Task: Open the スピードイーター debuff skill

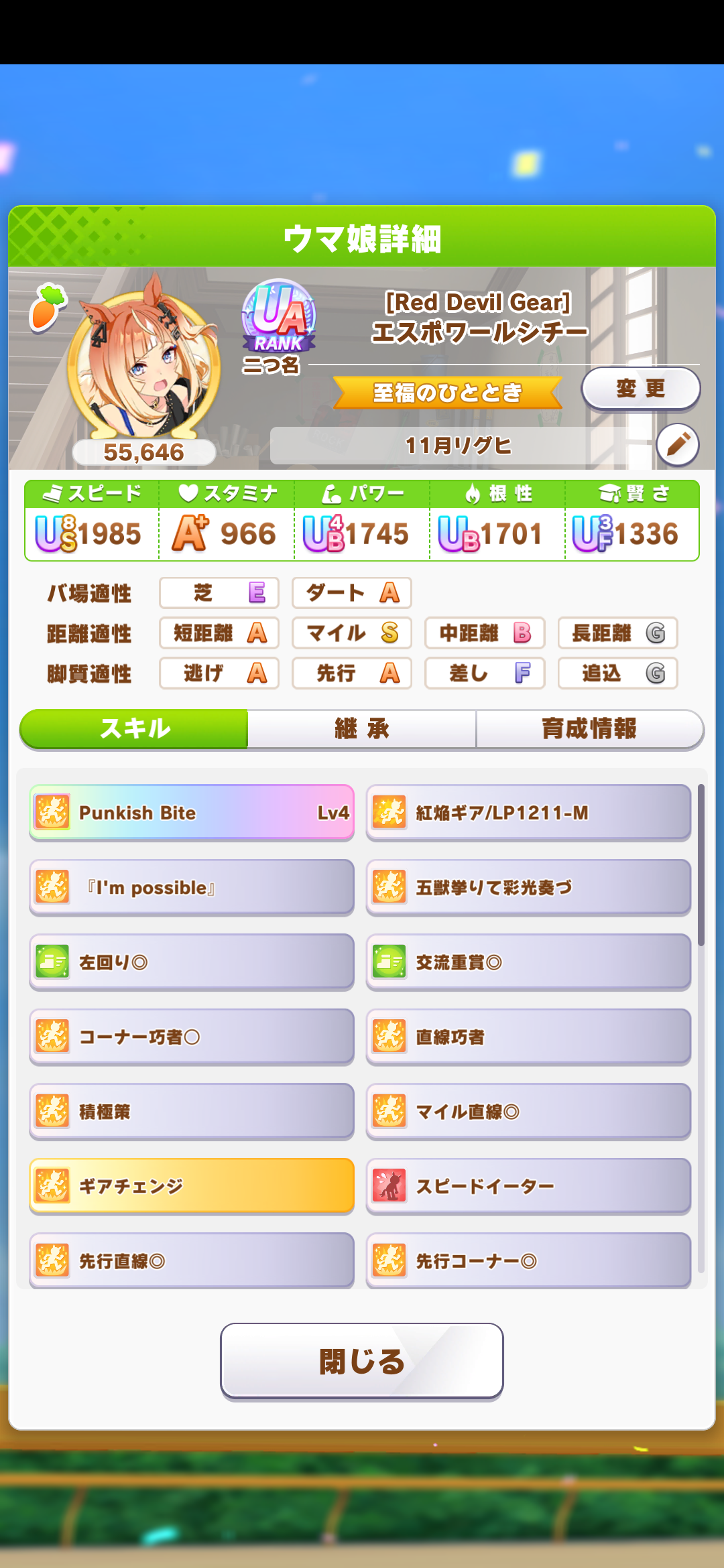Action: point(528,1186)
